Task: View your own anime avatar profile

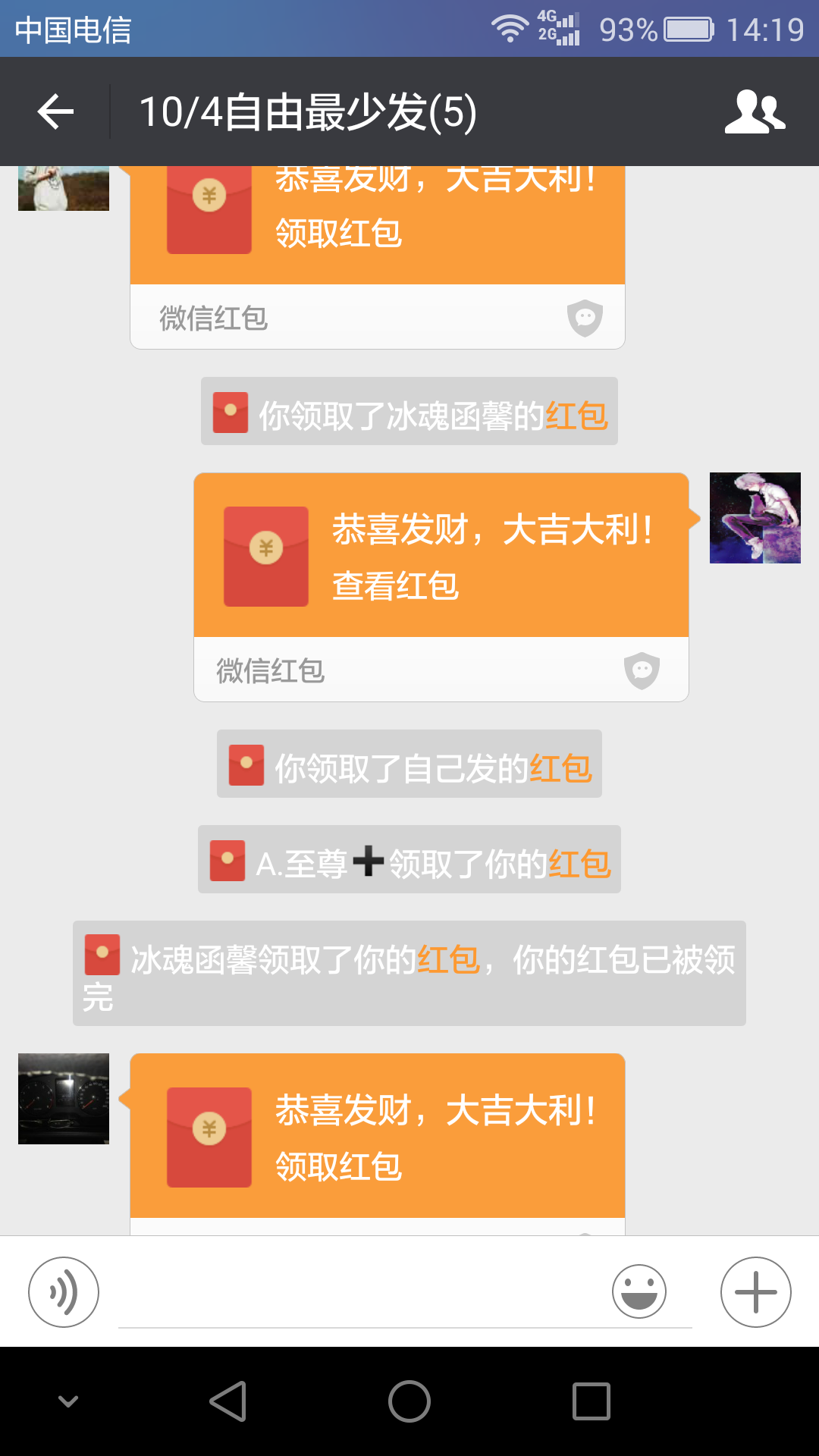Action: (x=755, y=518)
